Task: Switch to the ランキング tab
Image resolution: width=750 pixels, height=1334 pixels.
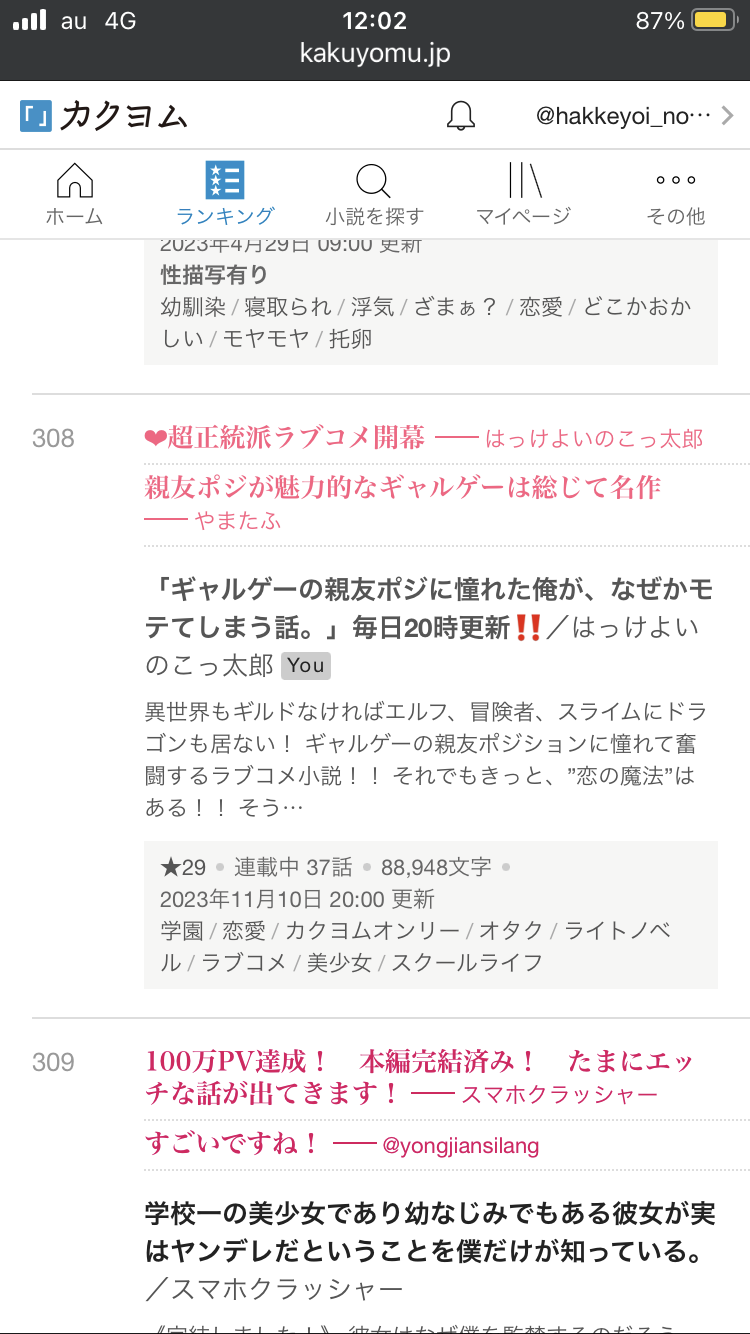Action: point(225,195)
